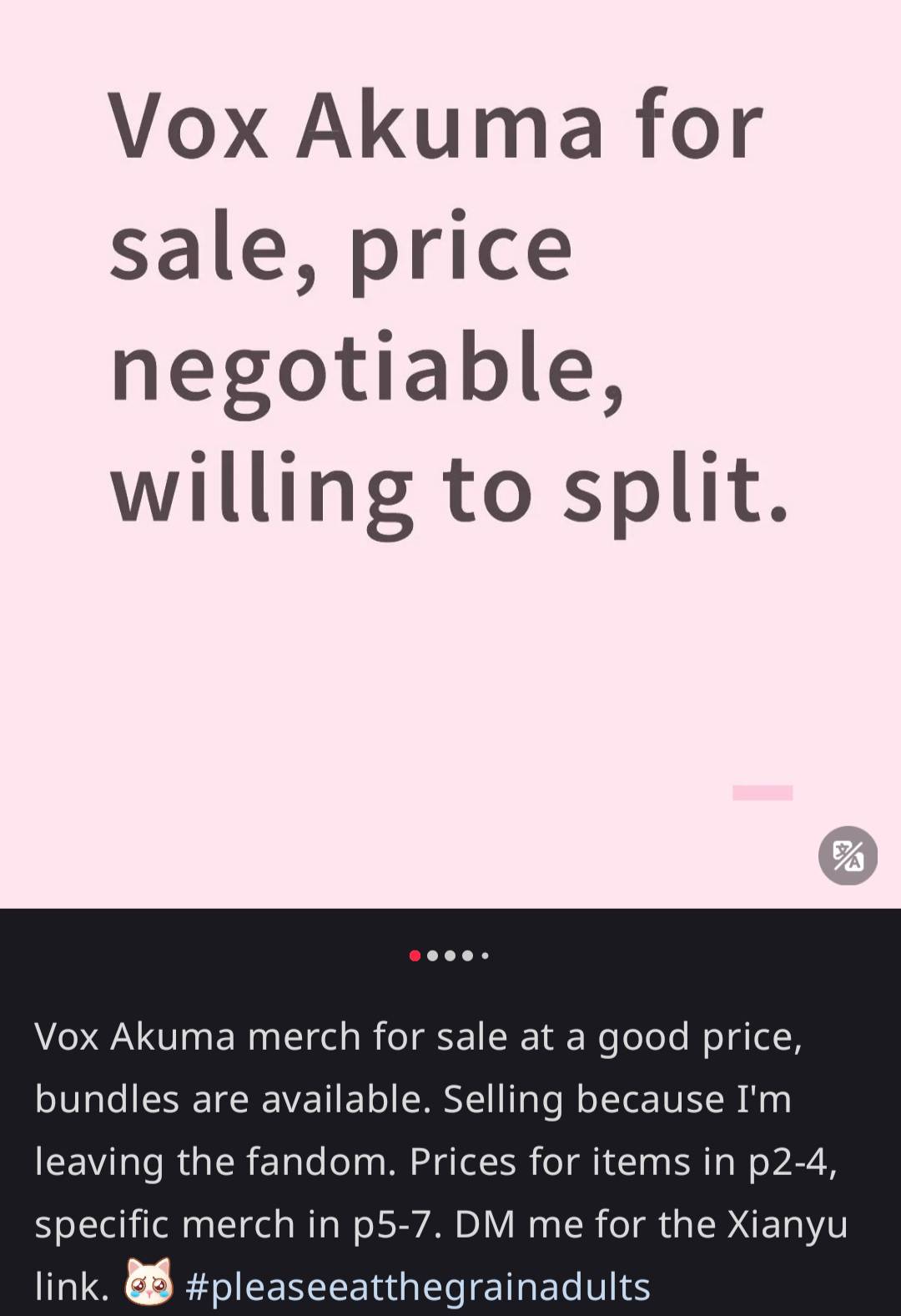
Task: Tap the translate image icon
Action: [x=848, y=855]
